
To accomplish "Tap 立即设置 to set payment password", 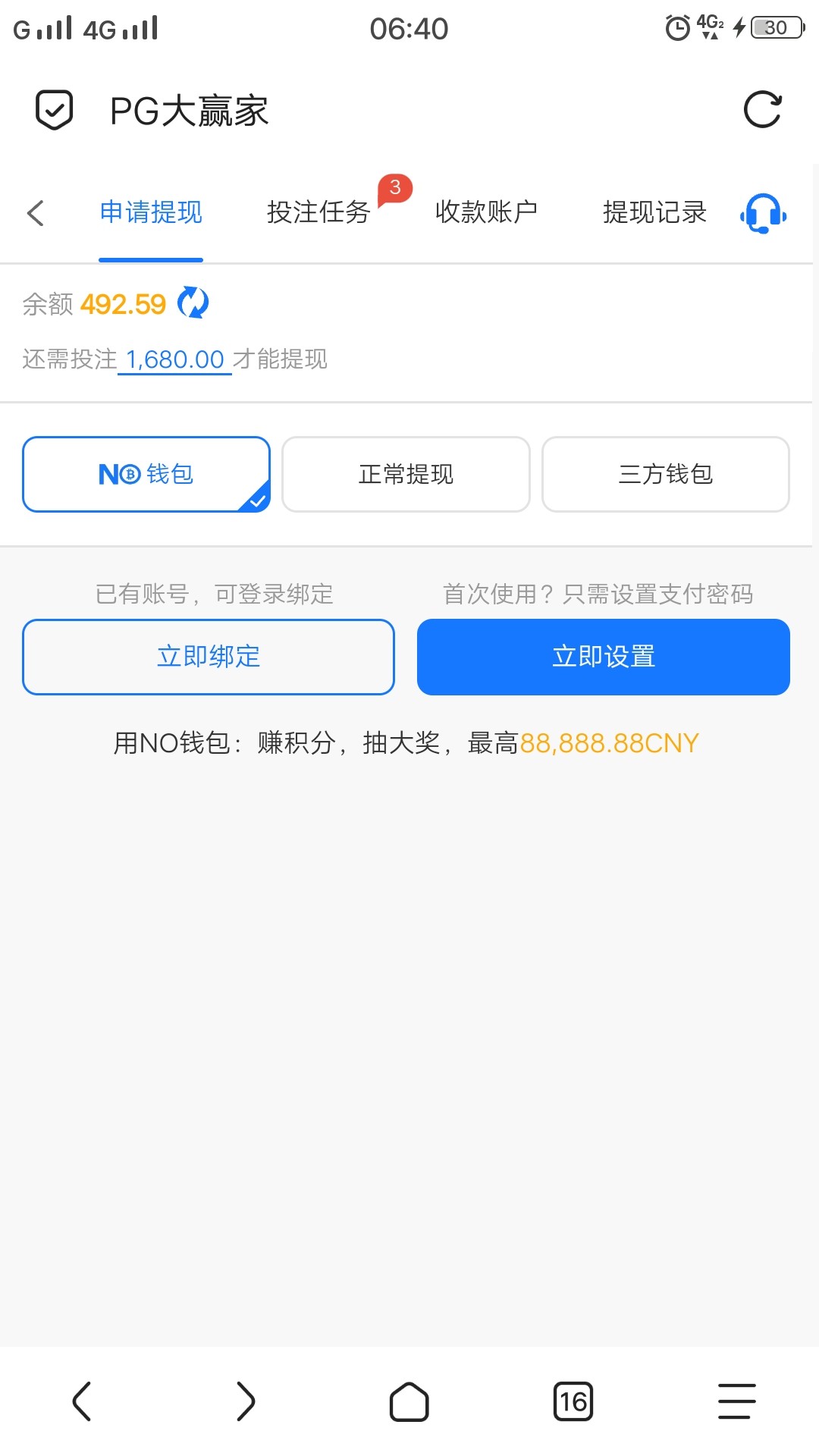I will [x=603, y=657].
